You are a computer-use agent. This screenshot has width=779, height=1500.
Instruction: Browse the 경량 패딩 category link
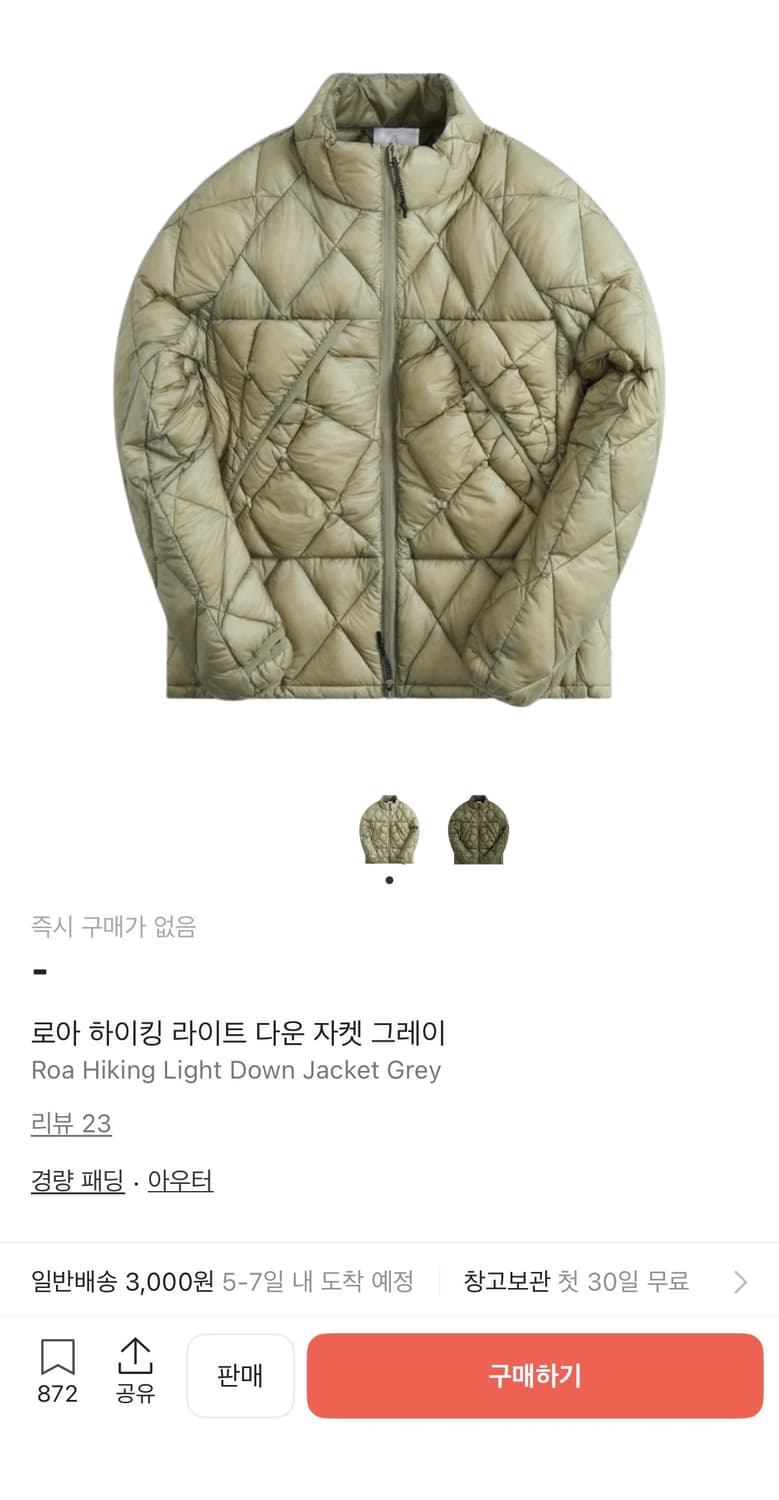[x=76, y=1181]
